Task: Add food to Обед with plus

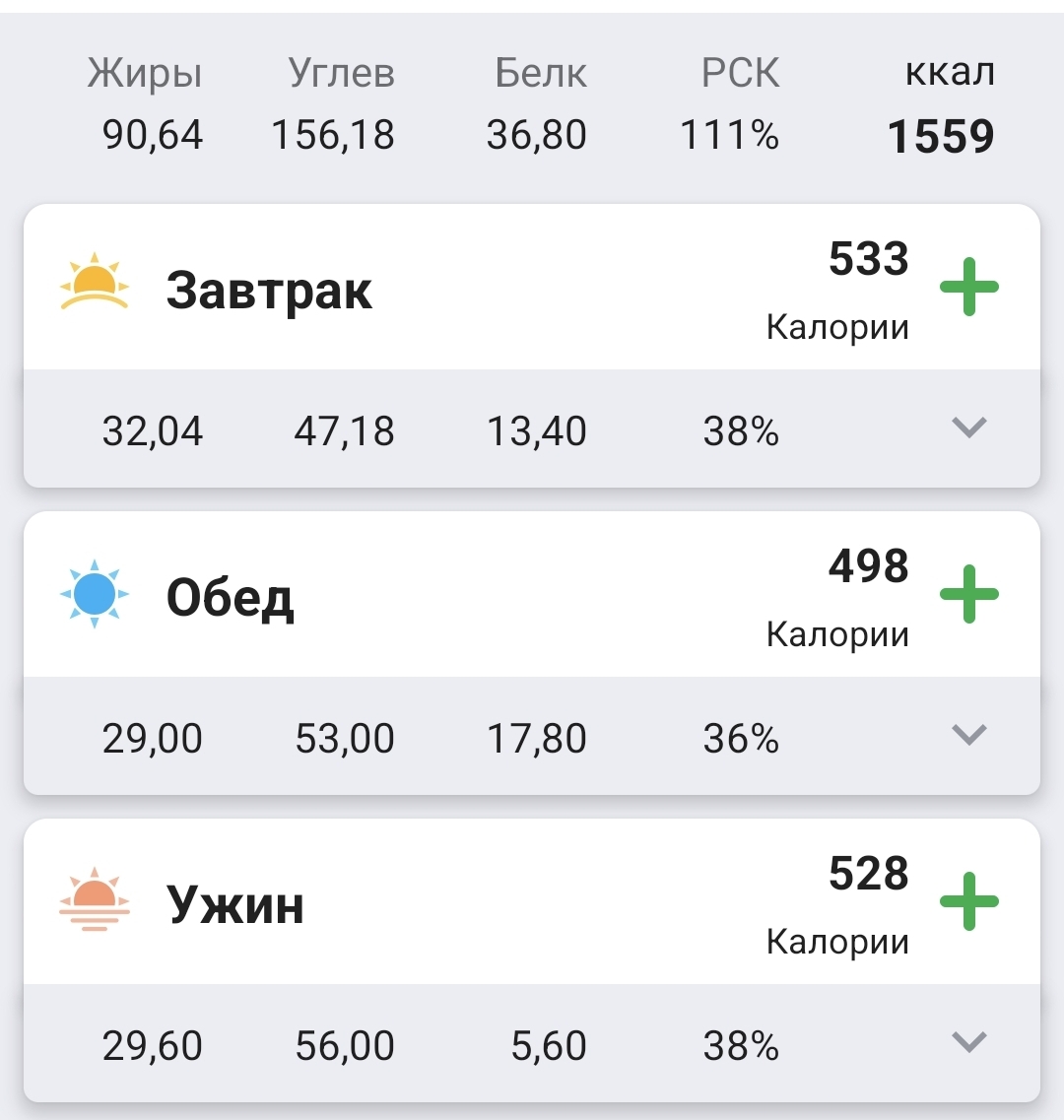Action: 968,594
